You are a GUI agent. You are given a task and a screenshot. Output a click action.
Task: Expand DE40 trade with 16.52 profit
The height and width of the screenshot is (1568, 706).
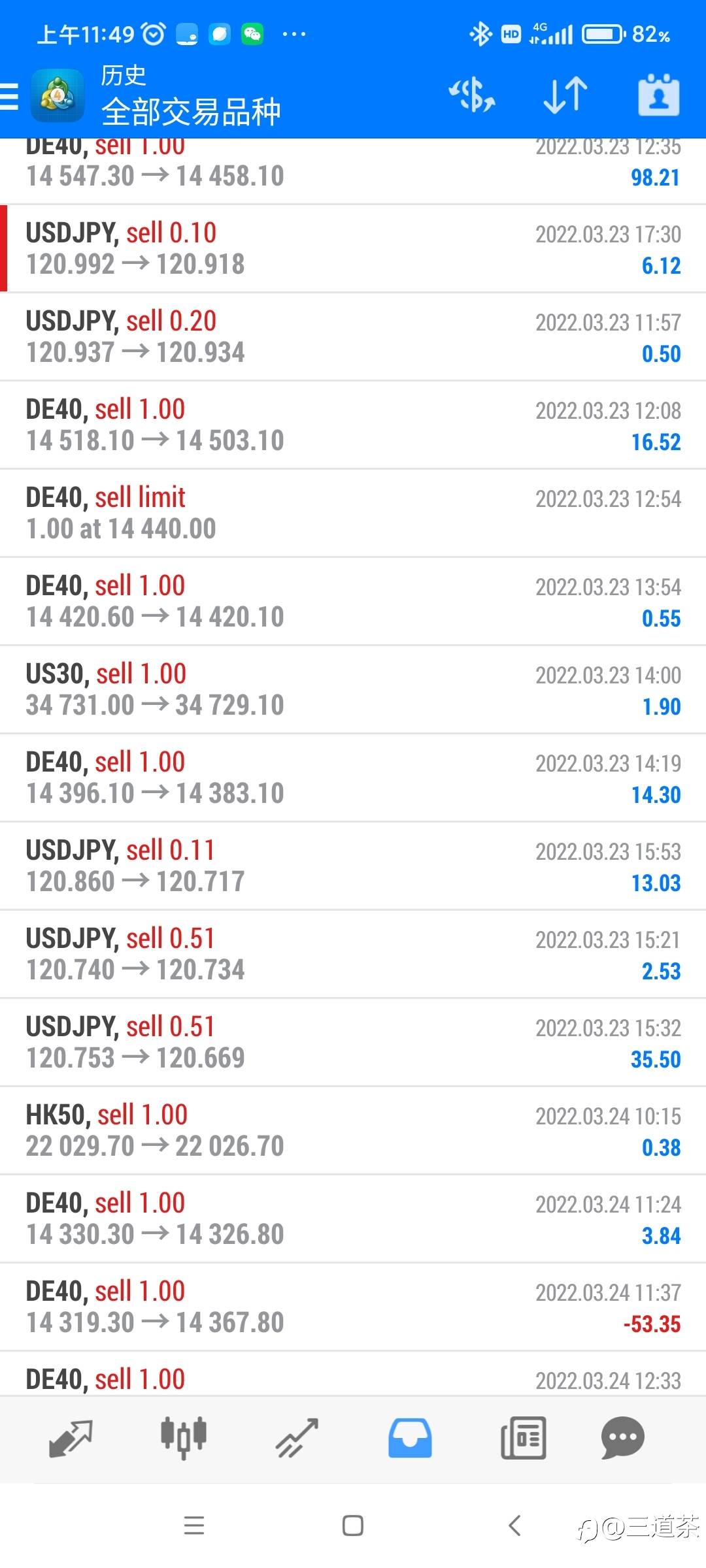point(353,425)
